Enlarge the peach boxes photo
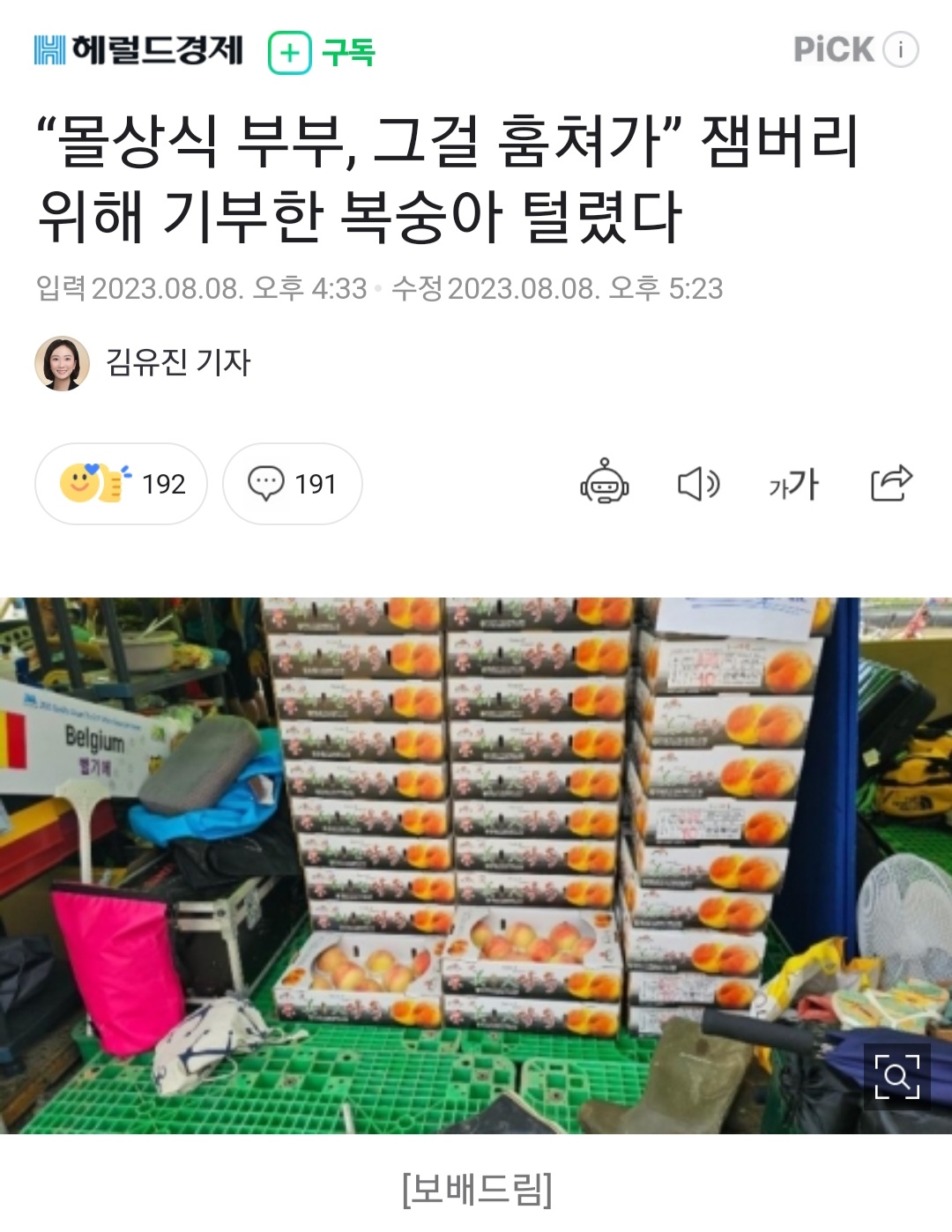This screenshot has width=952, height=1232. 896,1076
